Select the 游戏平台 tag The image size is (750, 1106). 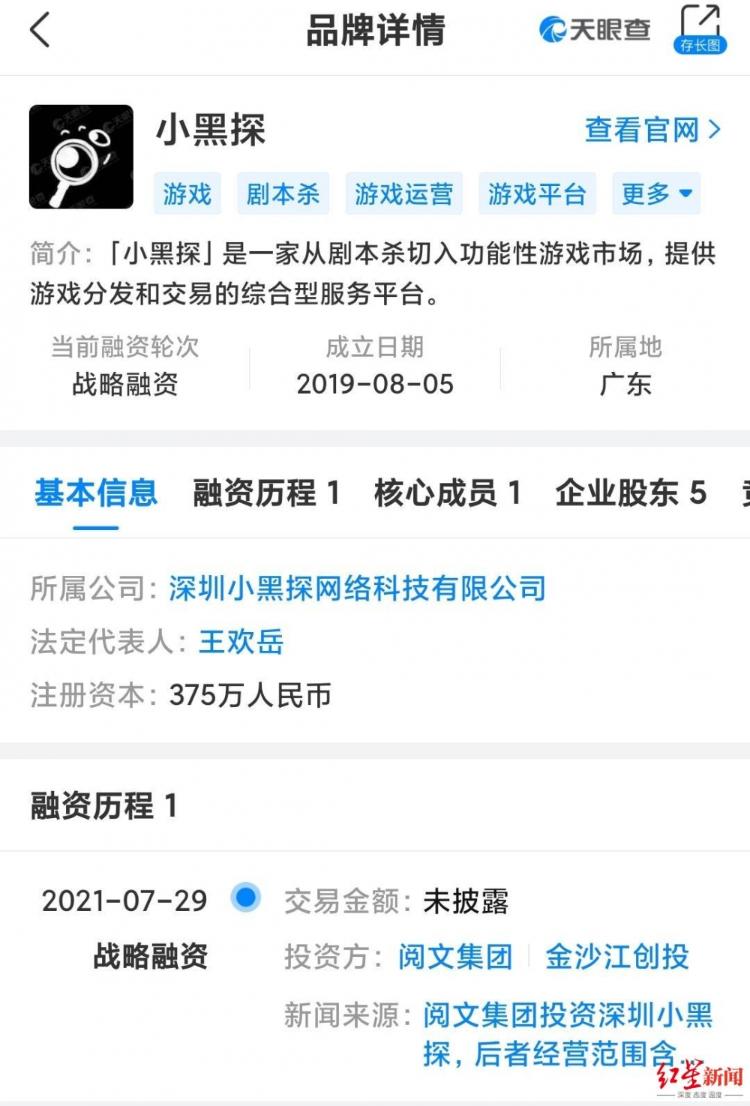(536, 194)
